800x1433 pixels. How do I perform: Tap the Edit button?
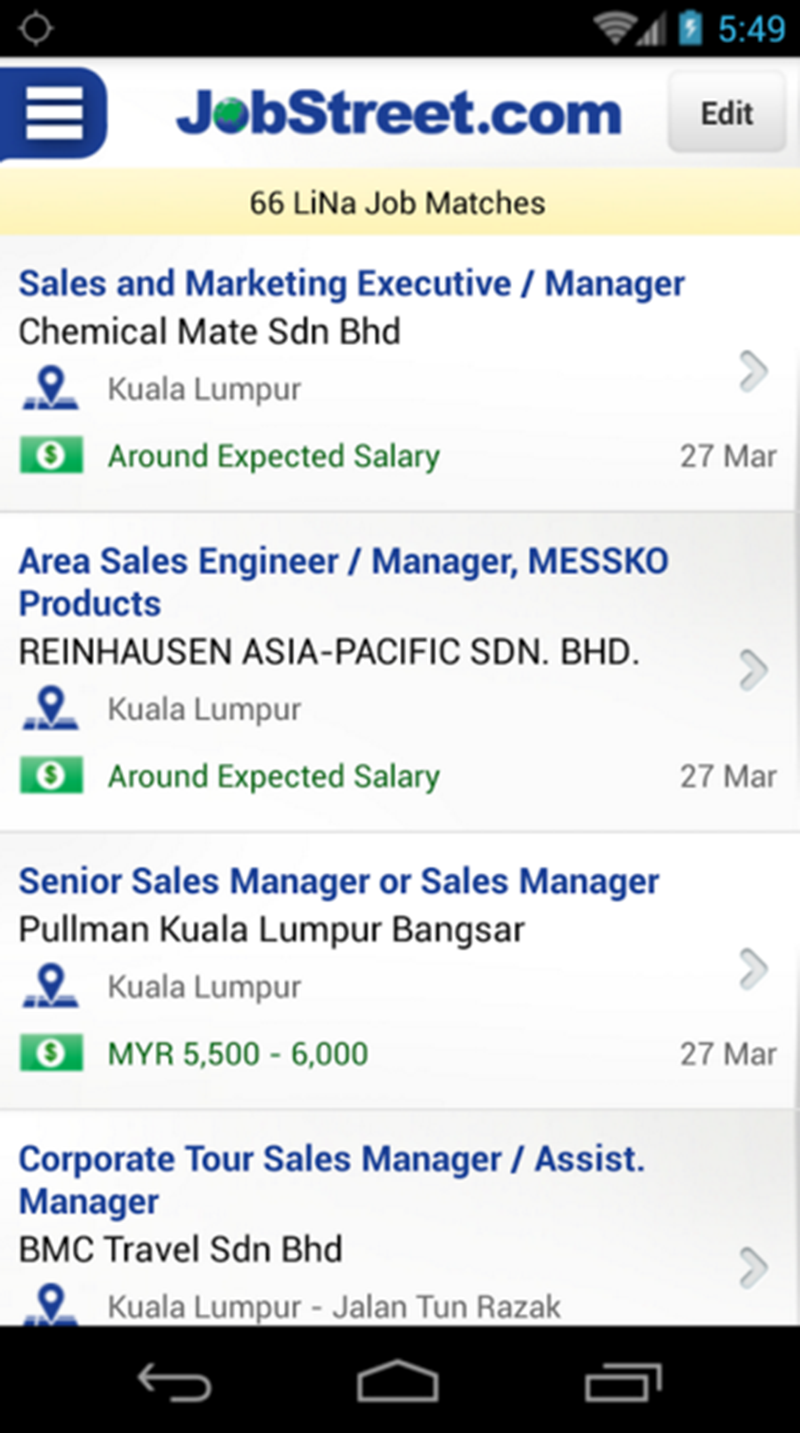[x=727, y=113]
